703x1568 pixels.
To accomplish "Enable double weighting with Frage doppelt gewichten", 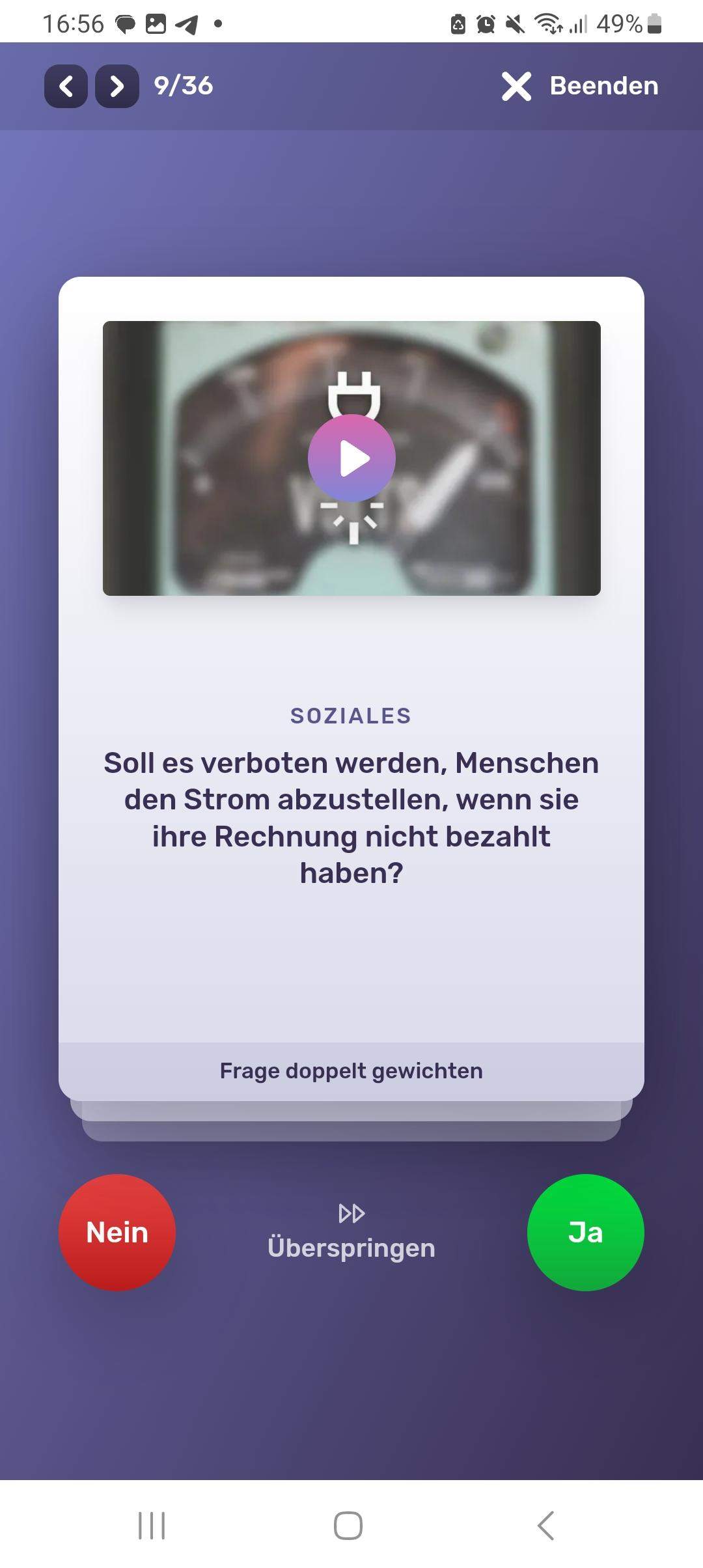I will click(351, 1070).
